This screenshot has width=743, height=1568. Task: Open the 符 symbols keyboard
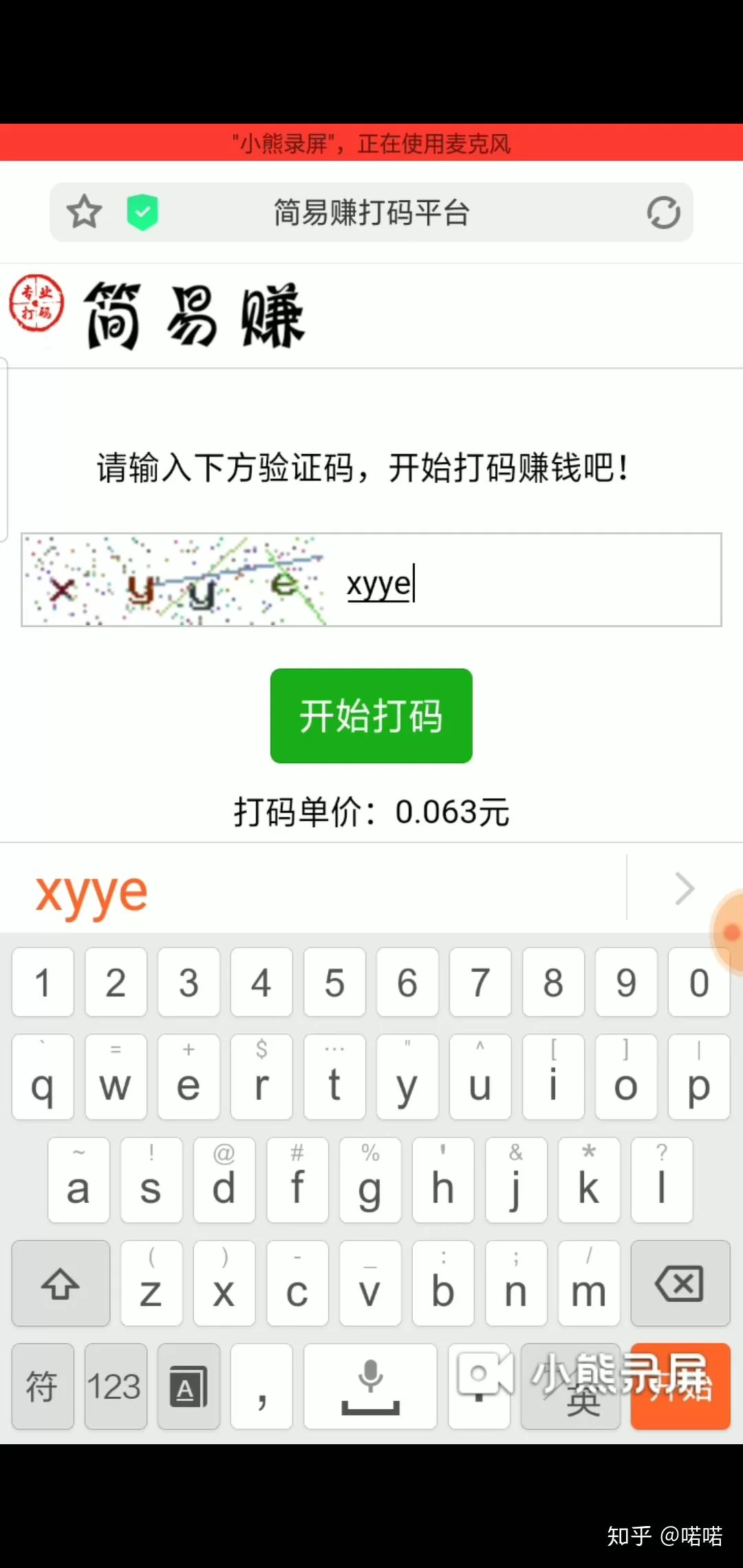[42, 1386]
